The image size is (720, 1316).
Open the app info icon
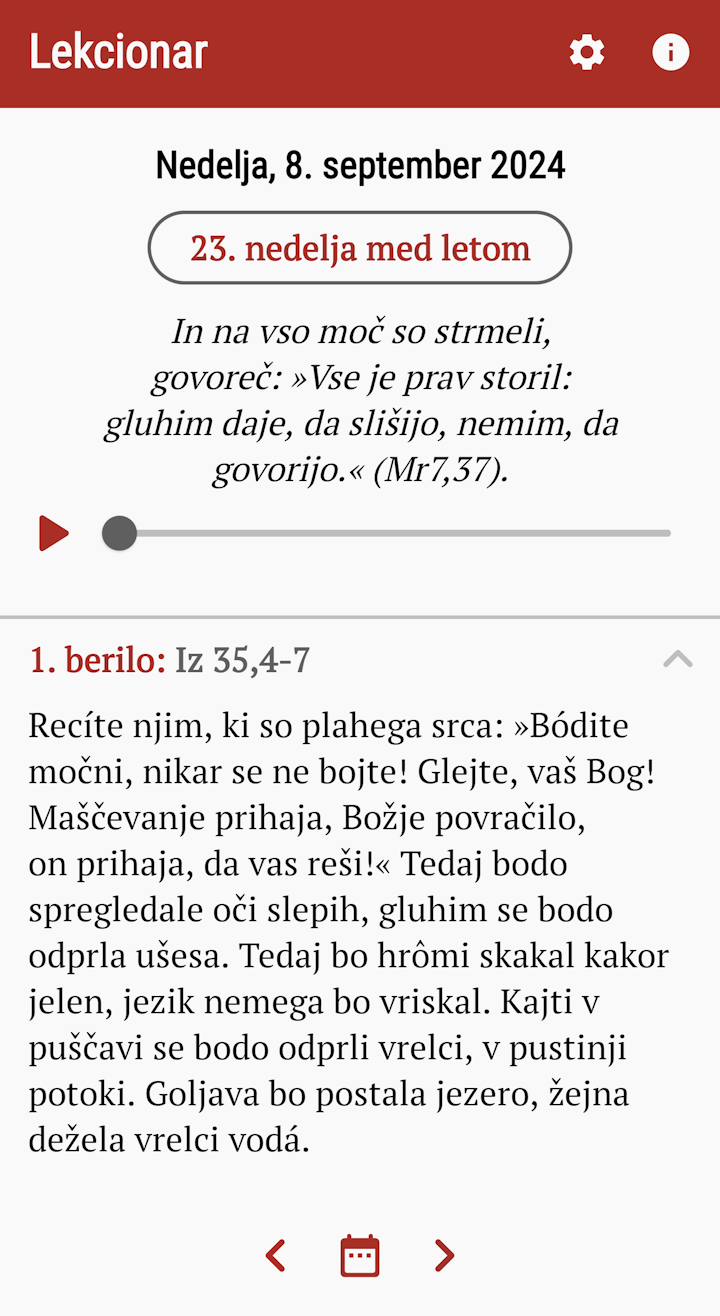point(671,52)
